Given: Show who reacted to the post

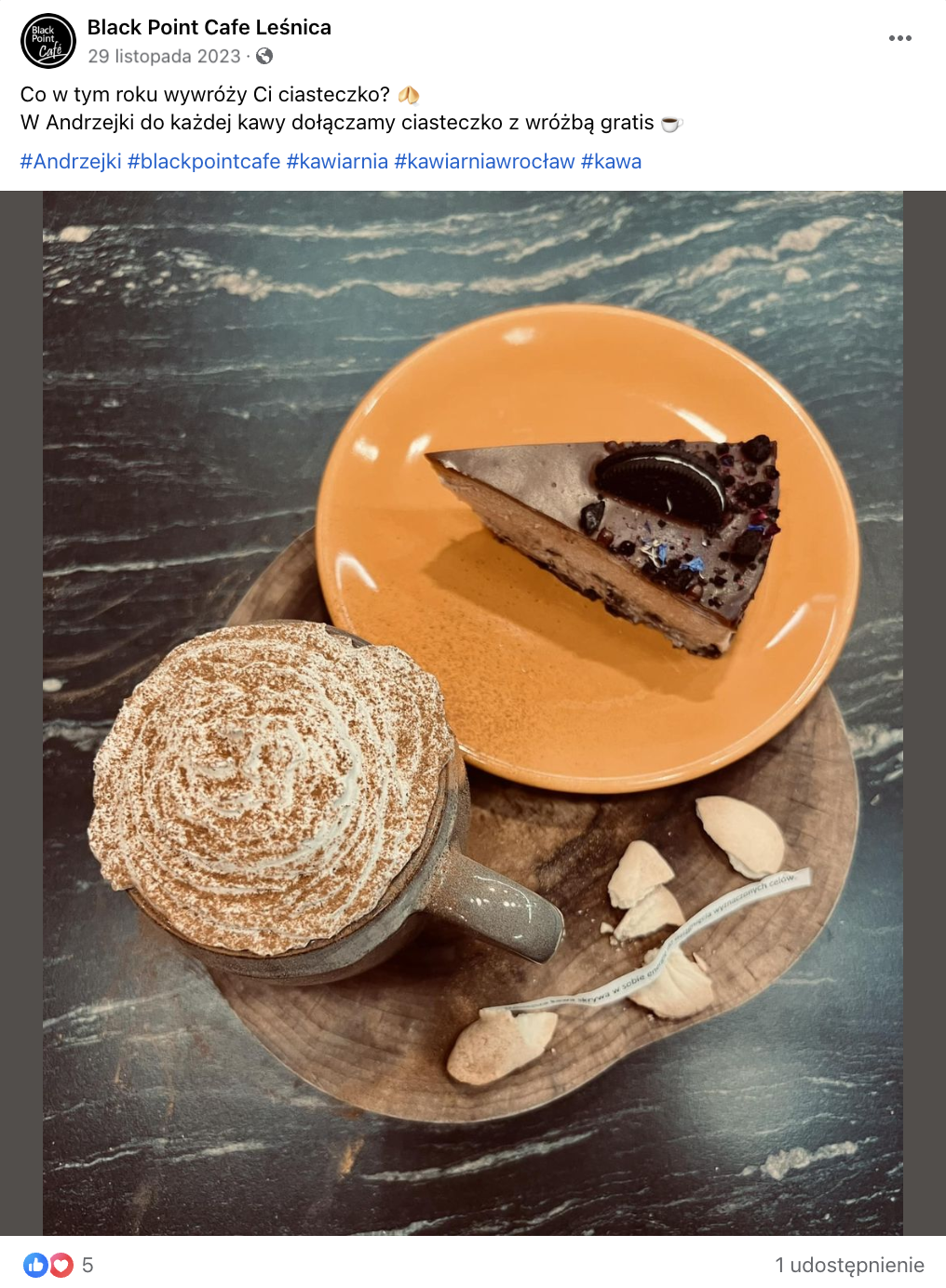Looking at the screenshot, I should click(58, 1265).
